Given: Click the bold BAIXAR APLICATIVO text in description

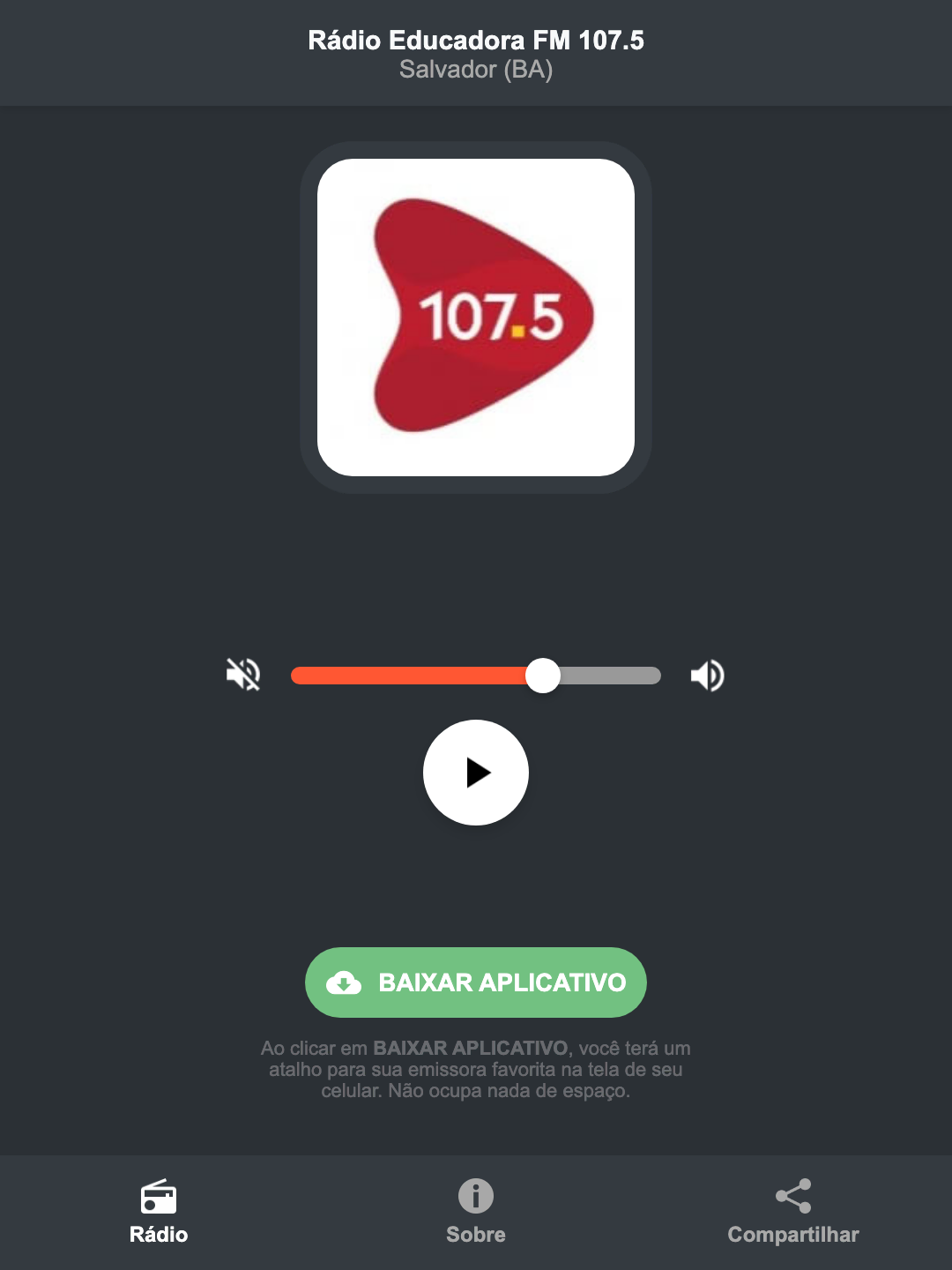Looking at the screenshot, I should 472,1049.
